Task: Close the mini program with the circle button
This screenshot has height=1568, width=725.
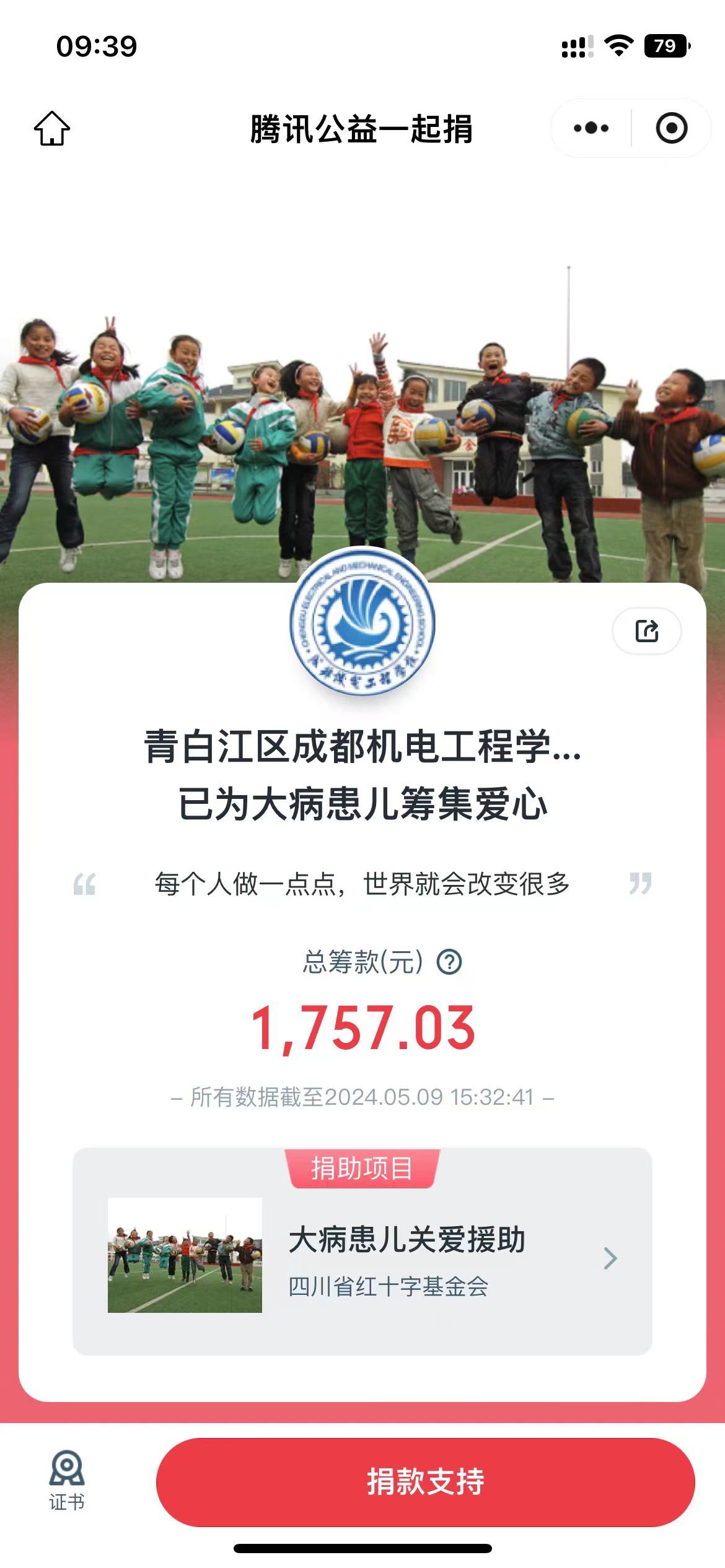Action: tap(671, 128)
